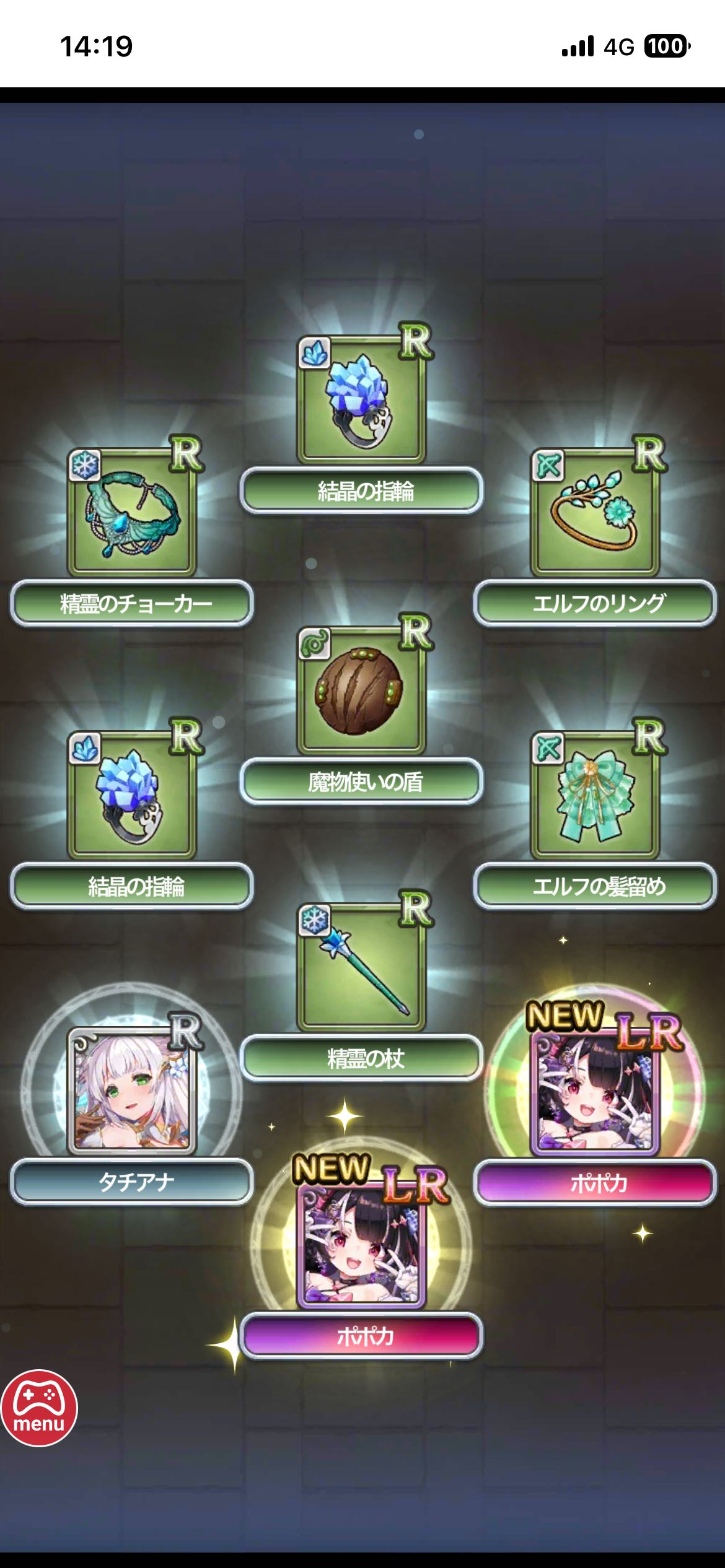Open the タチアナ character card
The image size is (725, 1568).
pos(131,1091)
